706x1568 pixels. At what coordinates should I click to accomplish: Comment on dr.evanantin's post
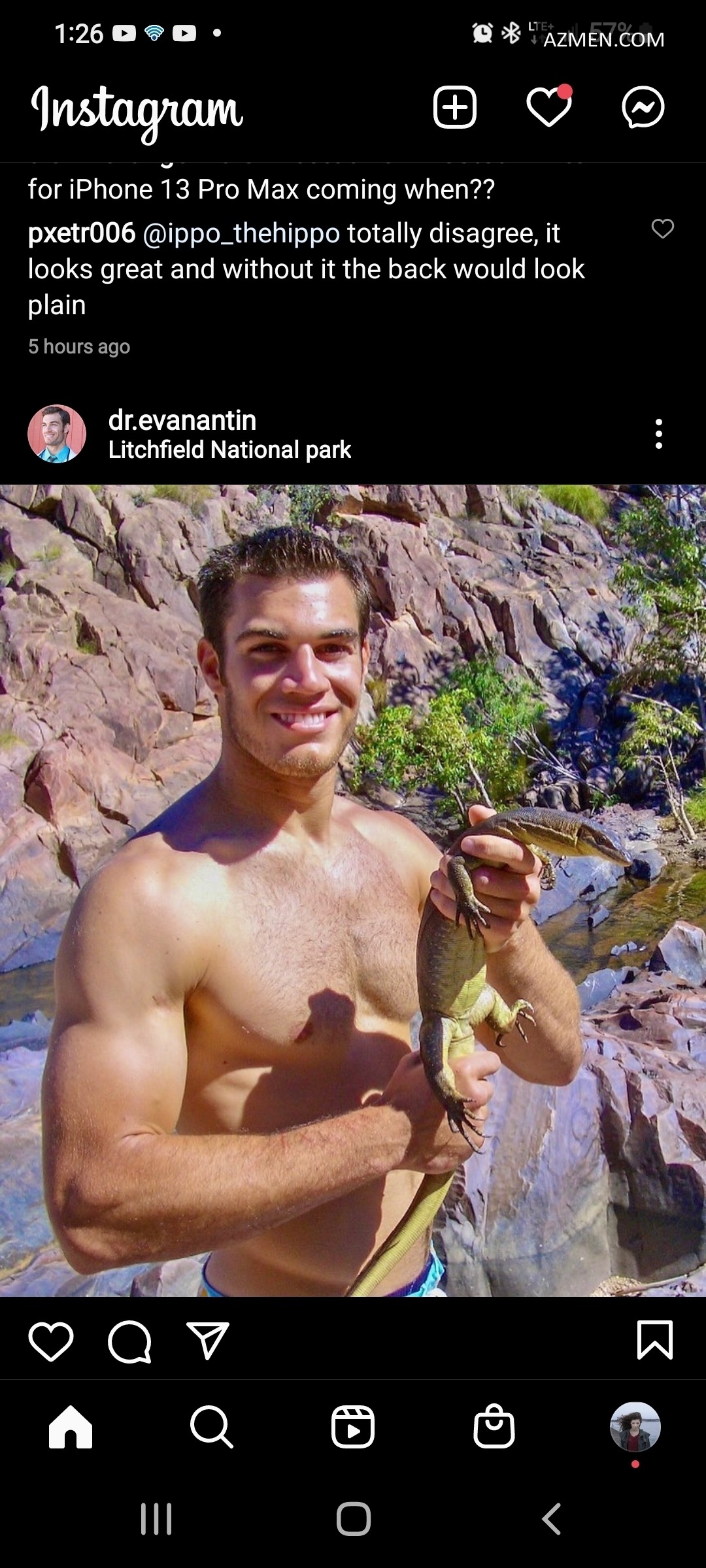(129, 1341)
